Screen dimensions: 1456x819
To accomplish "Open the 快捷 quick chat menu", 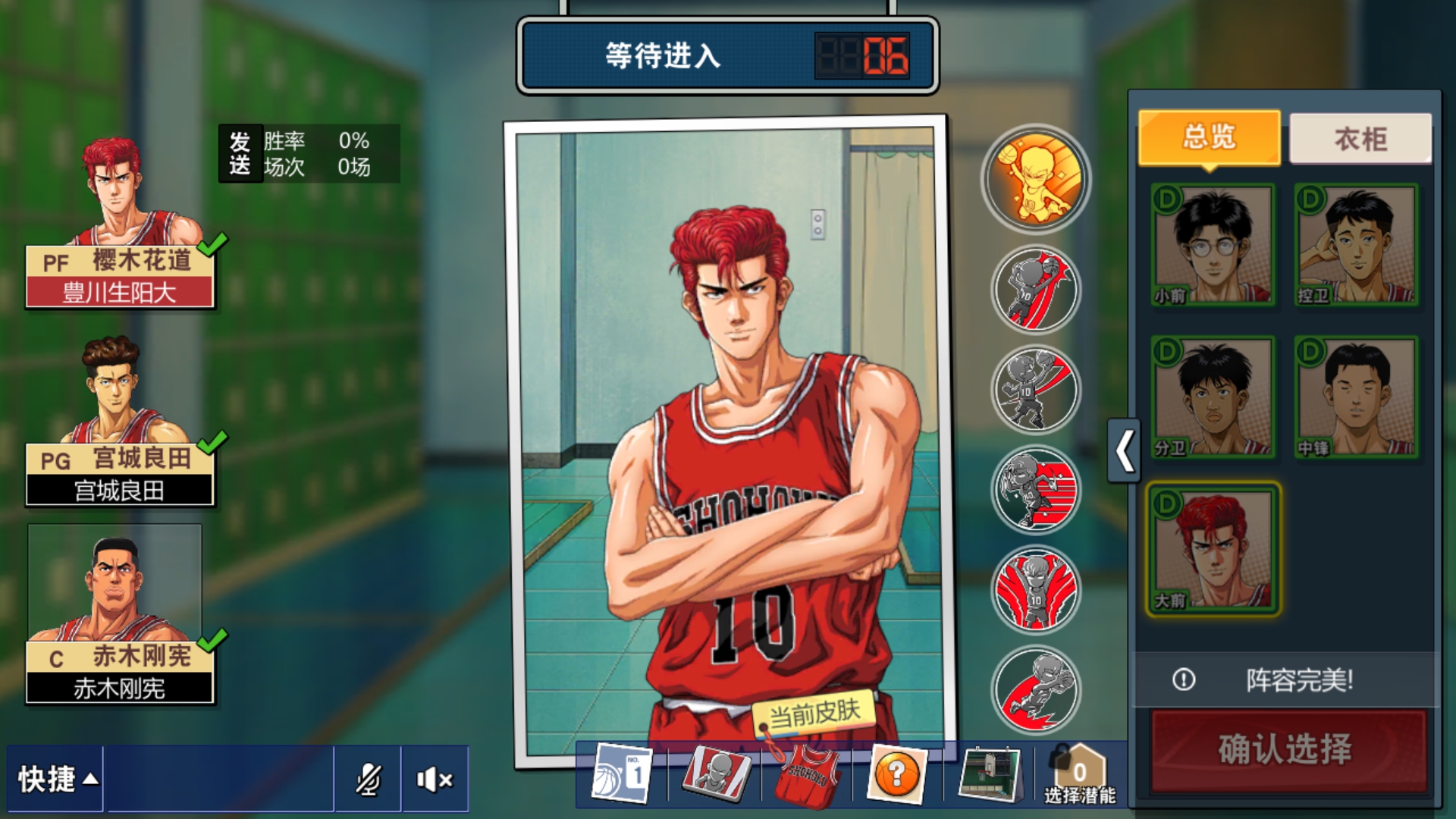I will click(56, 779).
